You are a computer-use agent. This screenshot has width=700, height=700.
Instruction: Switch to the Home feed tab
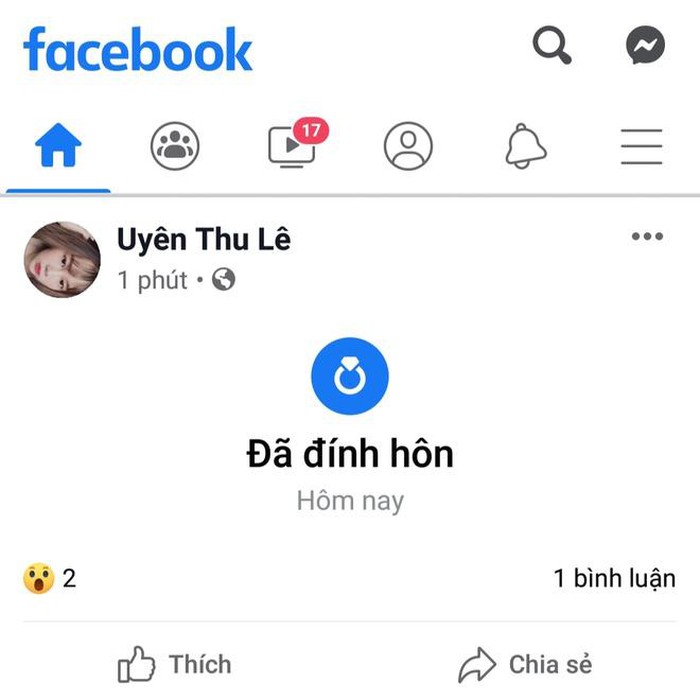pyautogui.click(x=58, y=148)
